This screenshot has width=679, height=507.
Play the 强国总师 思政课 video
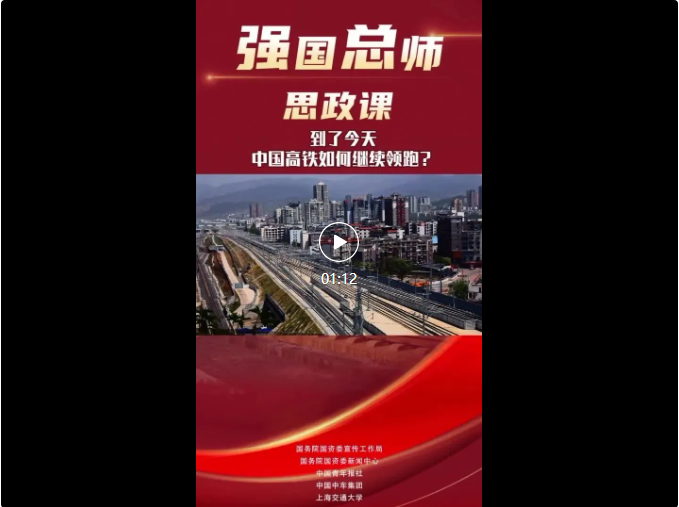coord(339,243)
